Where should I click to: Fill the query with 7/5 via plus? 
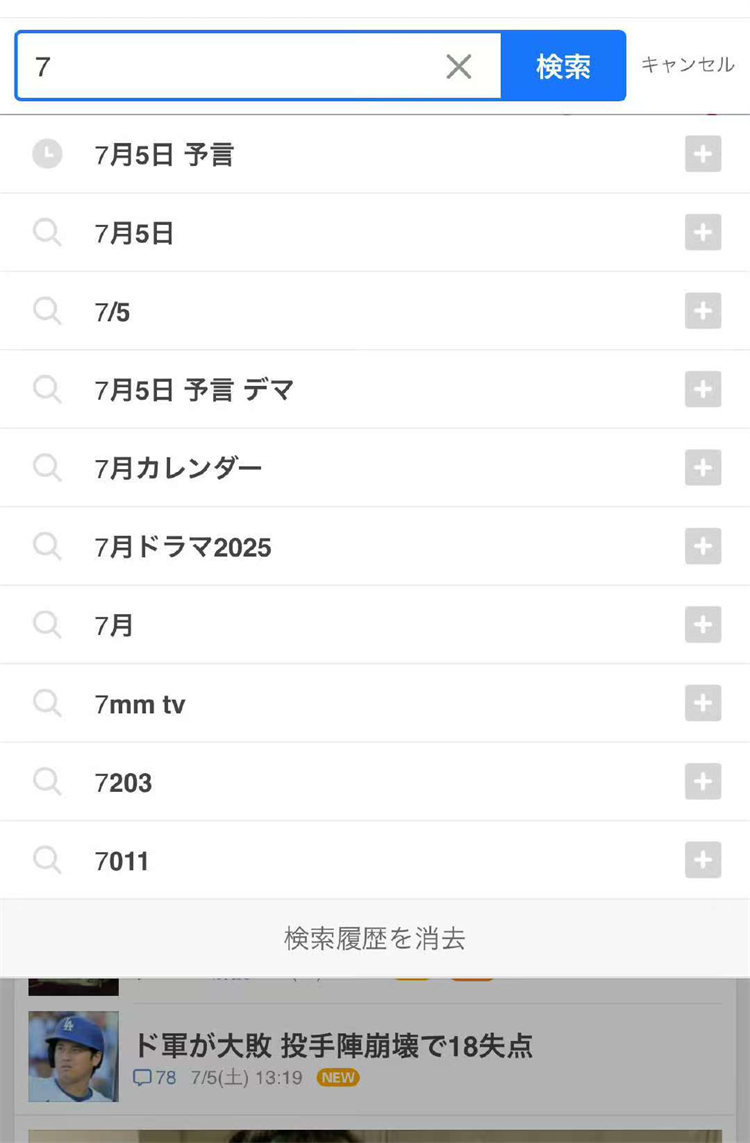click(703, 311)
